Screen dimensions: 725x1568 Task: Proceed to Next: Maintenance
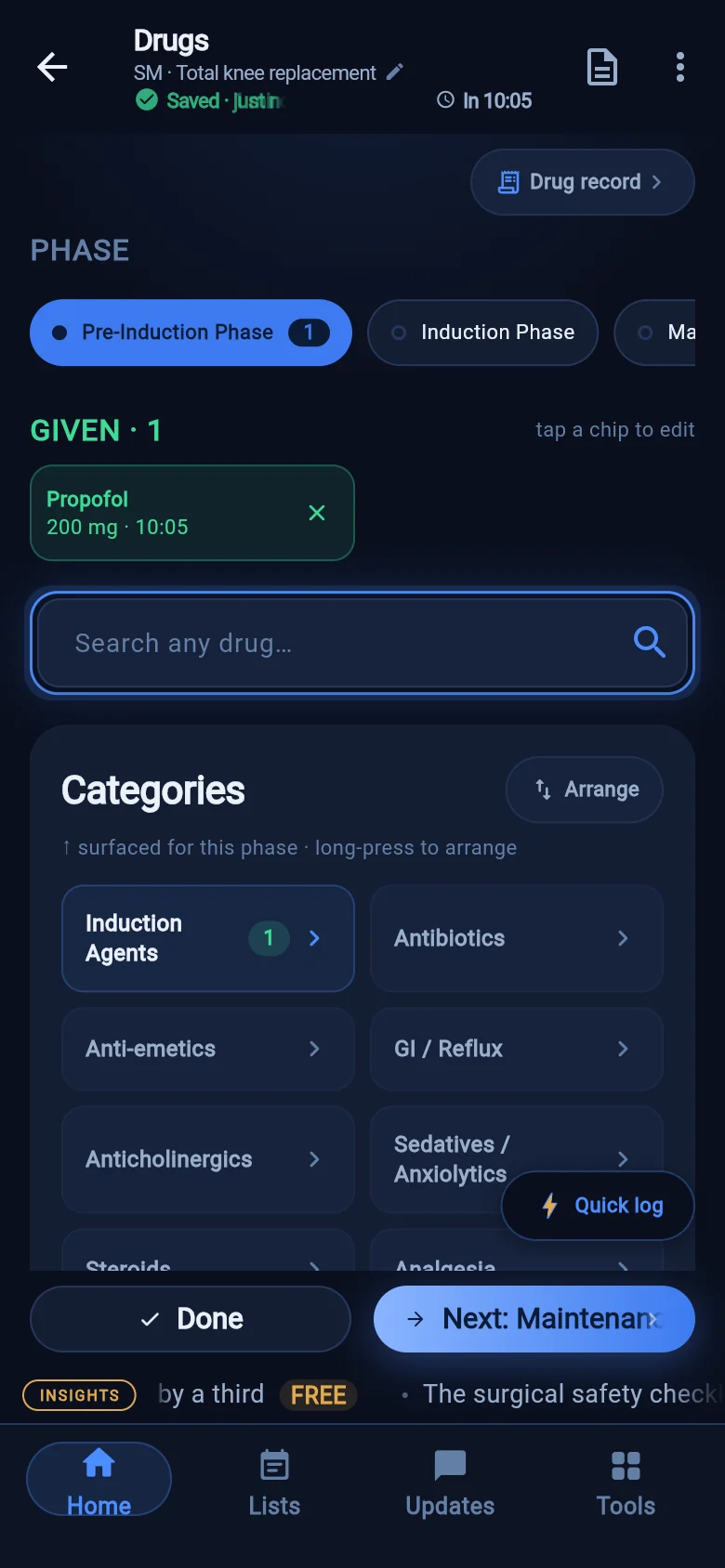pos(534,1319)
